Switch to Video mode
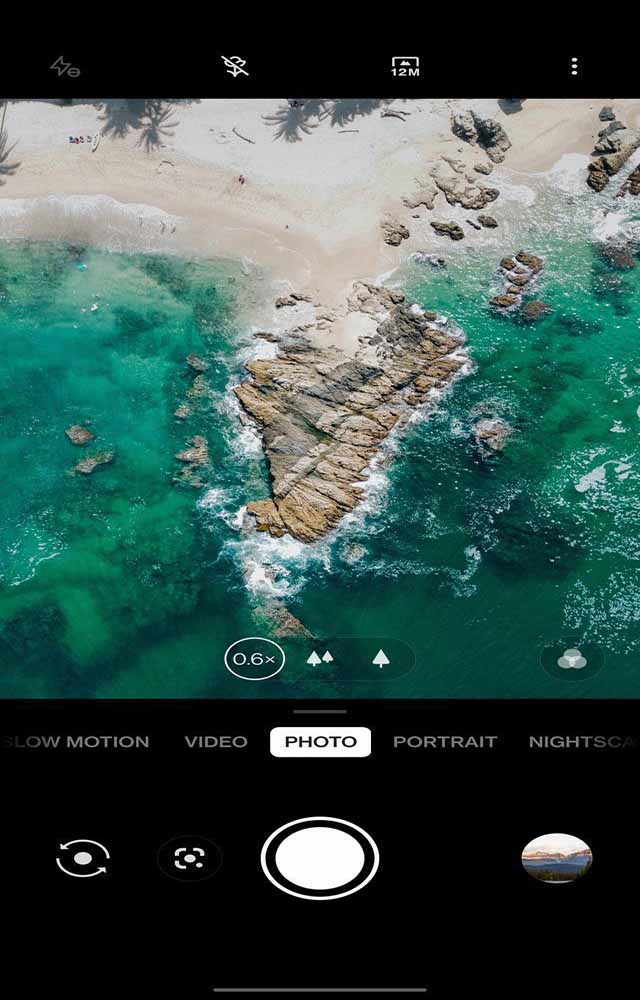The image size is (640, 1000). point(216,742)
